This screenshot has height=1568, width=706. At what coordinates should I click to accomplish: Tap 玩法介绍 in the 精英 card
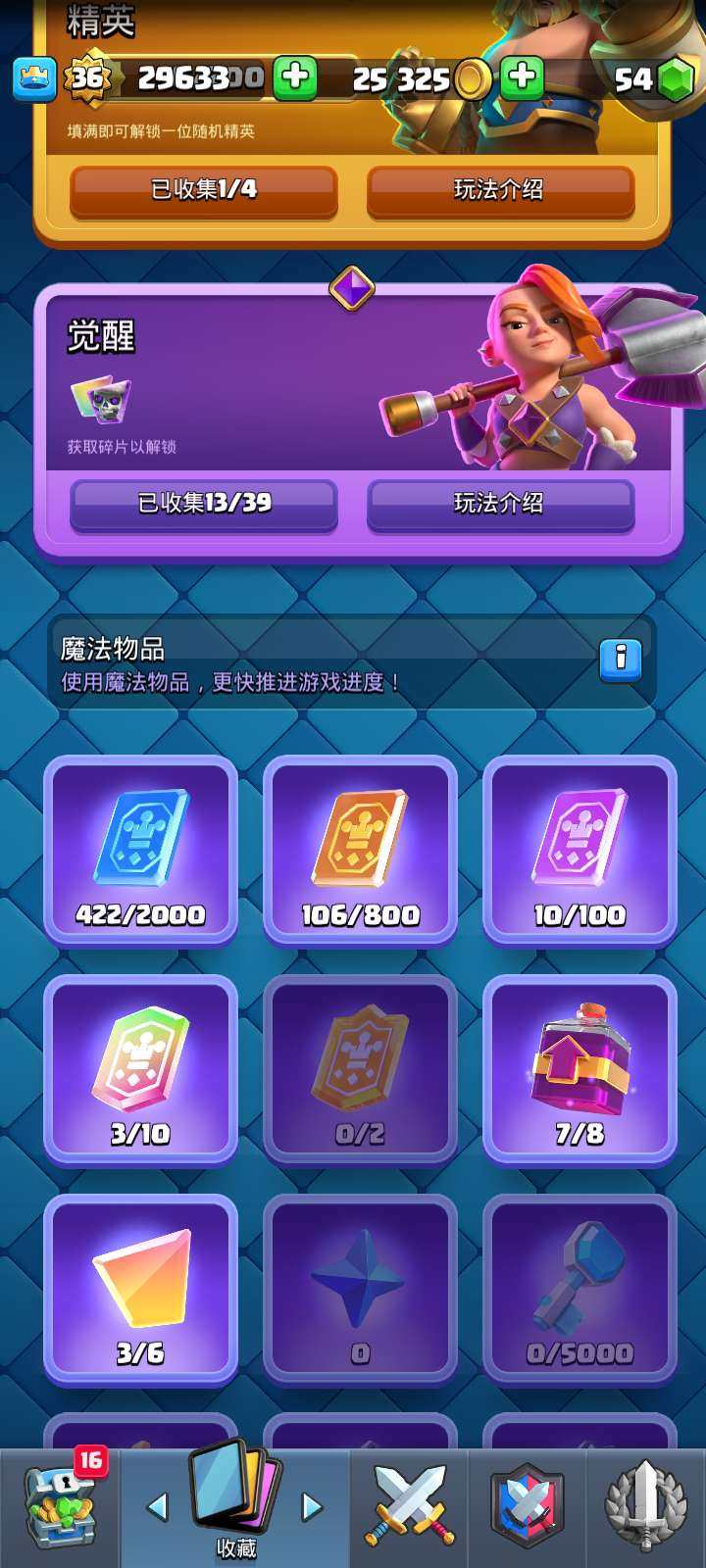coord(500,190)
